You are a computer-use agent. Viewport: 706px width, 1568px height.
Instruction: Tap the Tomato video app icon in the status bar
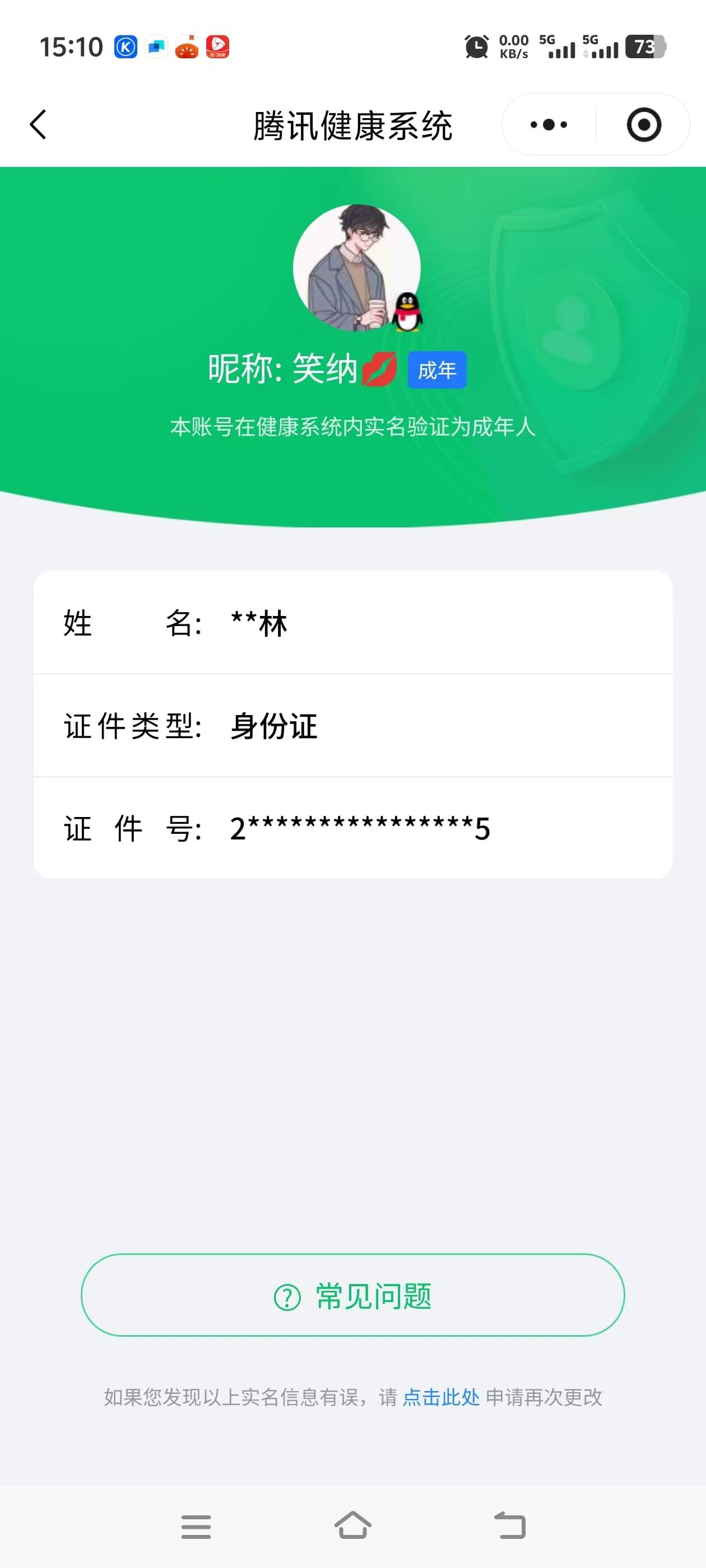[187, 46]
